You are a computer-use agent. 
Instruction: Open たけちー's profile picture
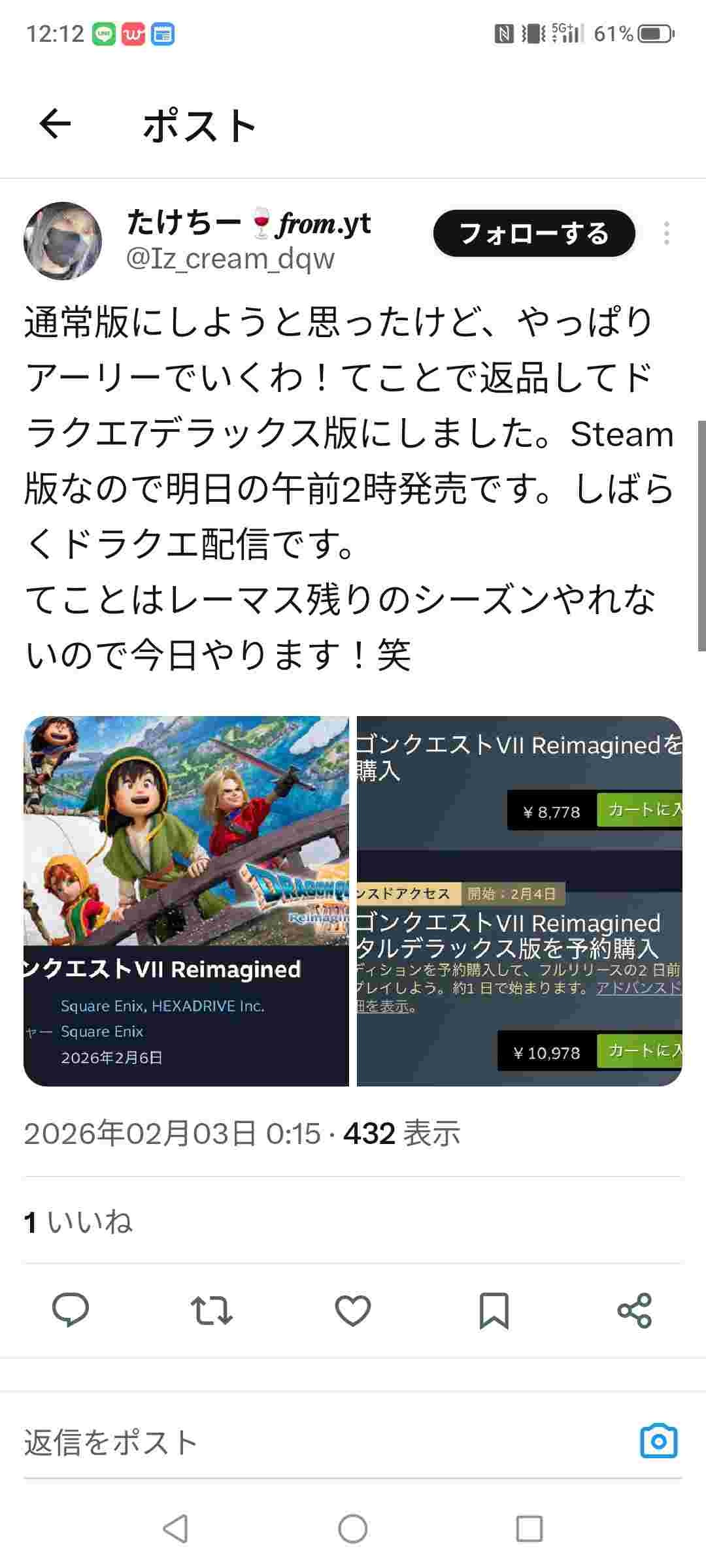tap(63, 240)
